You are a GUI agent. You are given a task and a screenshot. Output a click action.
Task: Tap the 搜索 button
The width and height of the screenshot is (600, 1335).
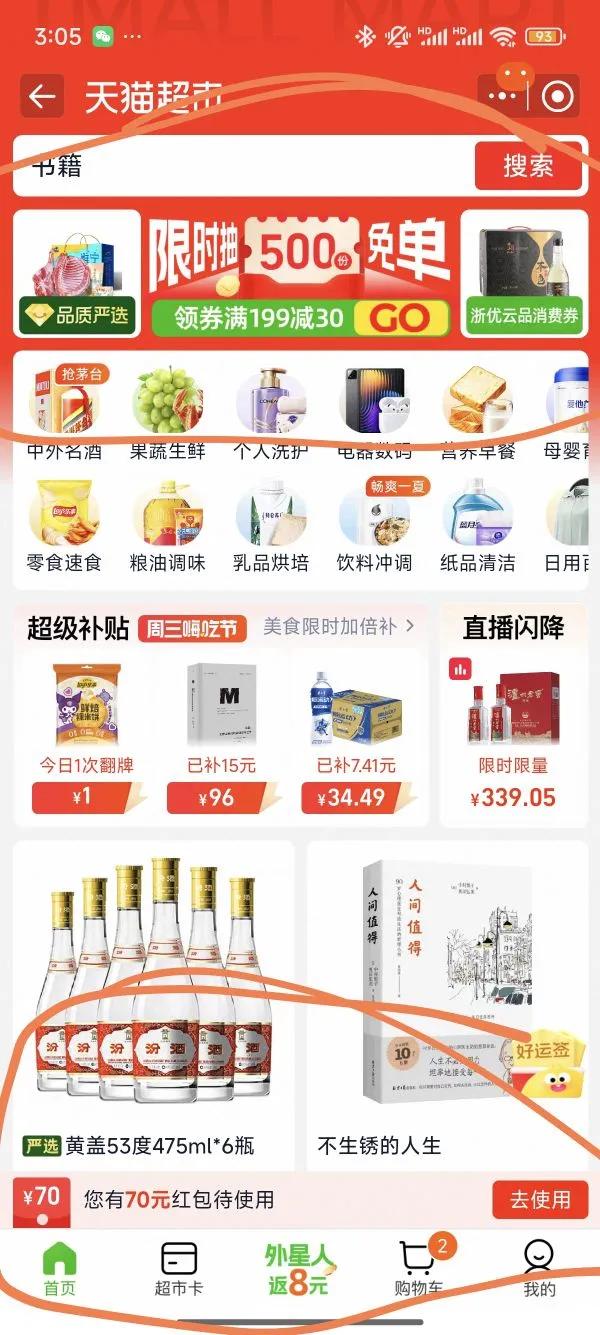click(x=528, y=166)
